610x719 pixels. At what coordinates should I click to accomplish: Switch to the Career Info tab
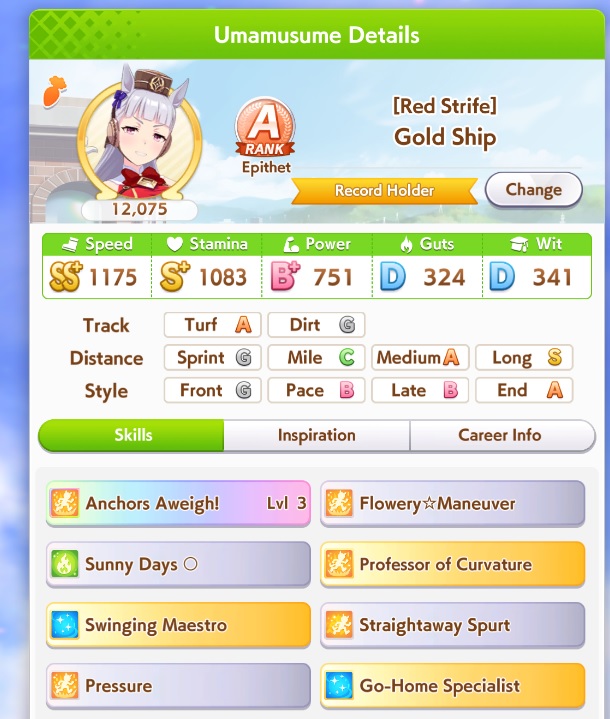(500, 435)
